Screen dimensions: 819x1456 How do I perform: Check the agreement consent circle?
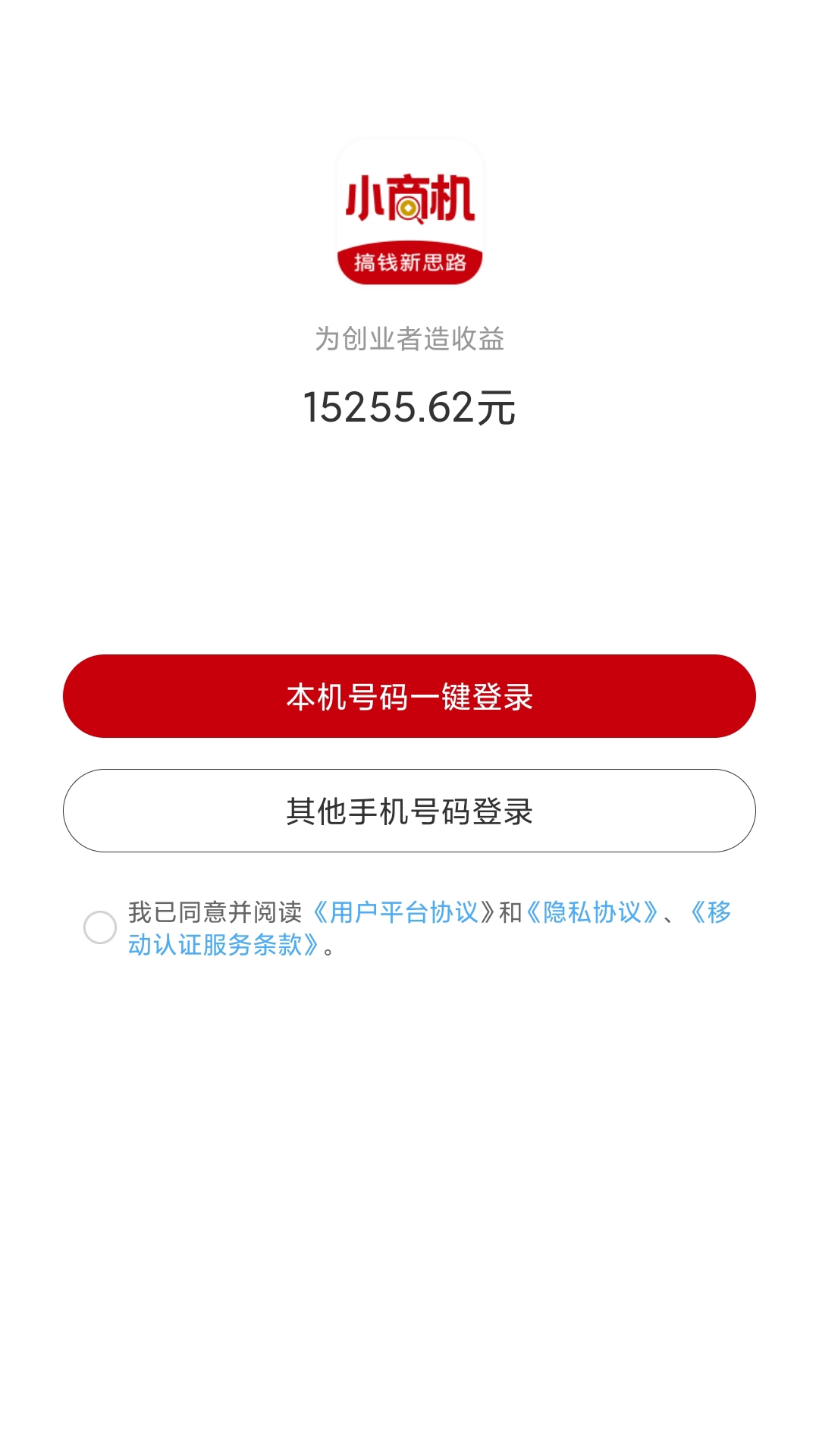click(x=100, y=927)
